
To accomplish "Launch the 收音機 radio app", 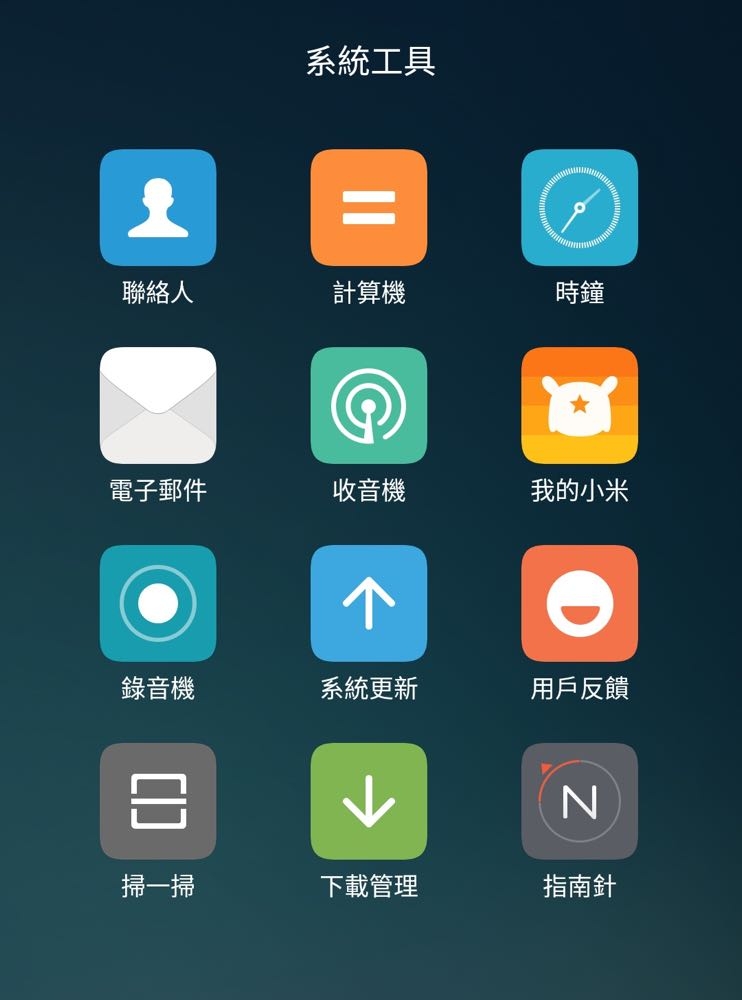I will pyautogui.click(x=369, y=405).
